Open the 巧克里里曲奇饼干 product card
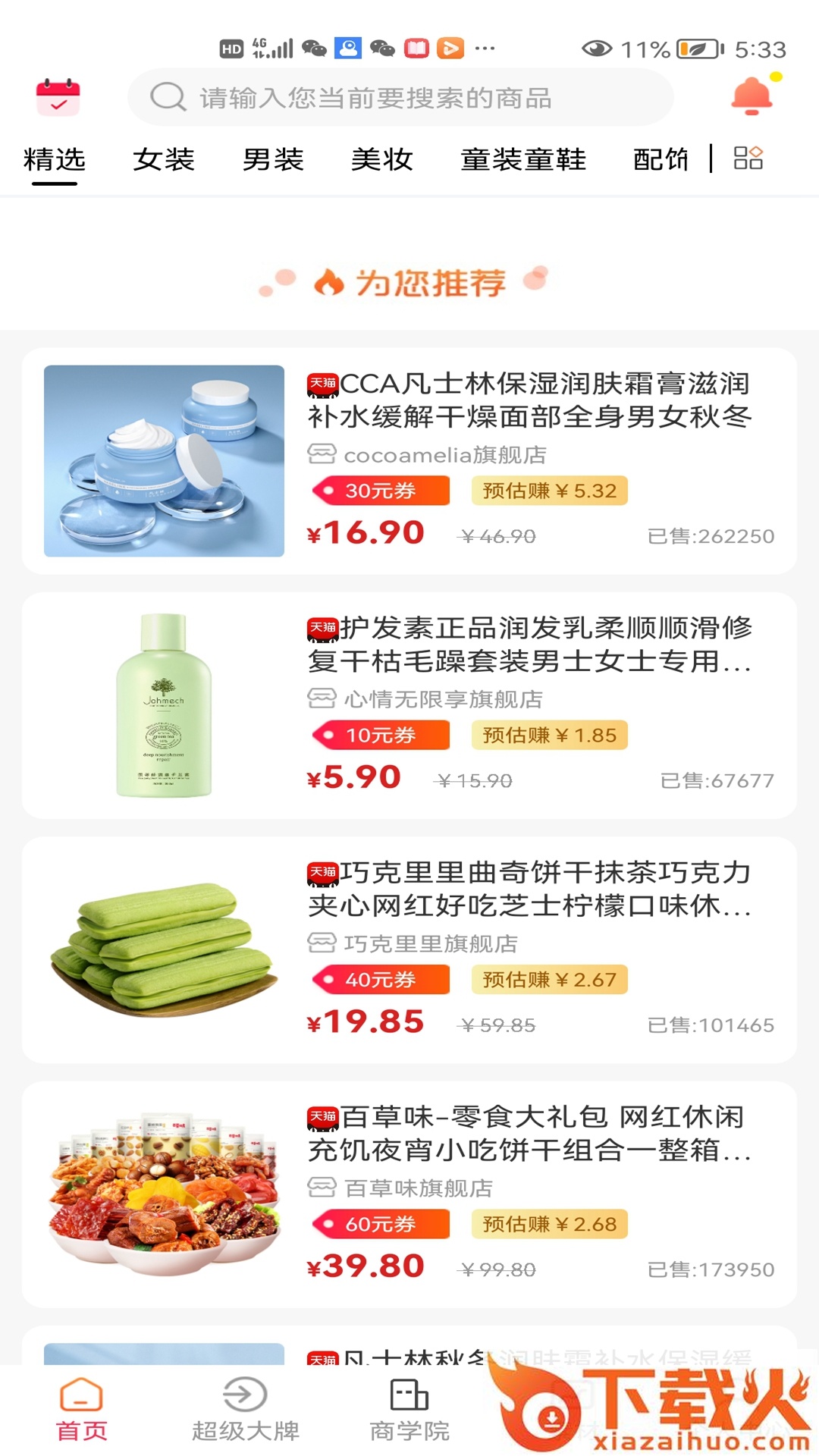819x1456 pixels. coord(409,949)
